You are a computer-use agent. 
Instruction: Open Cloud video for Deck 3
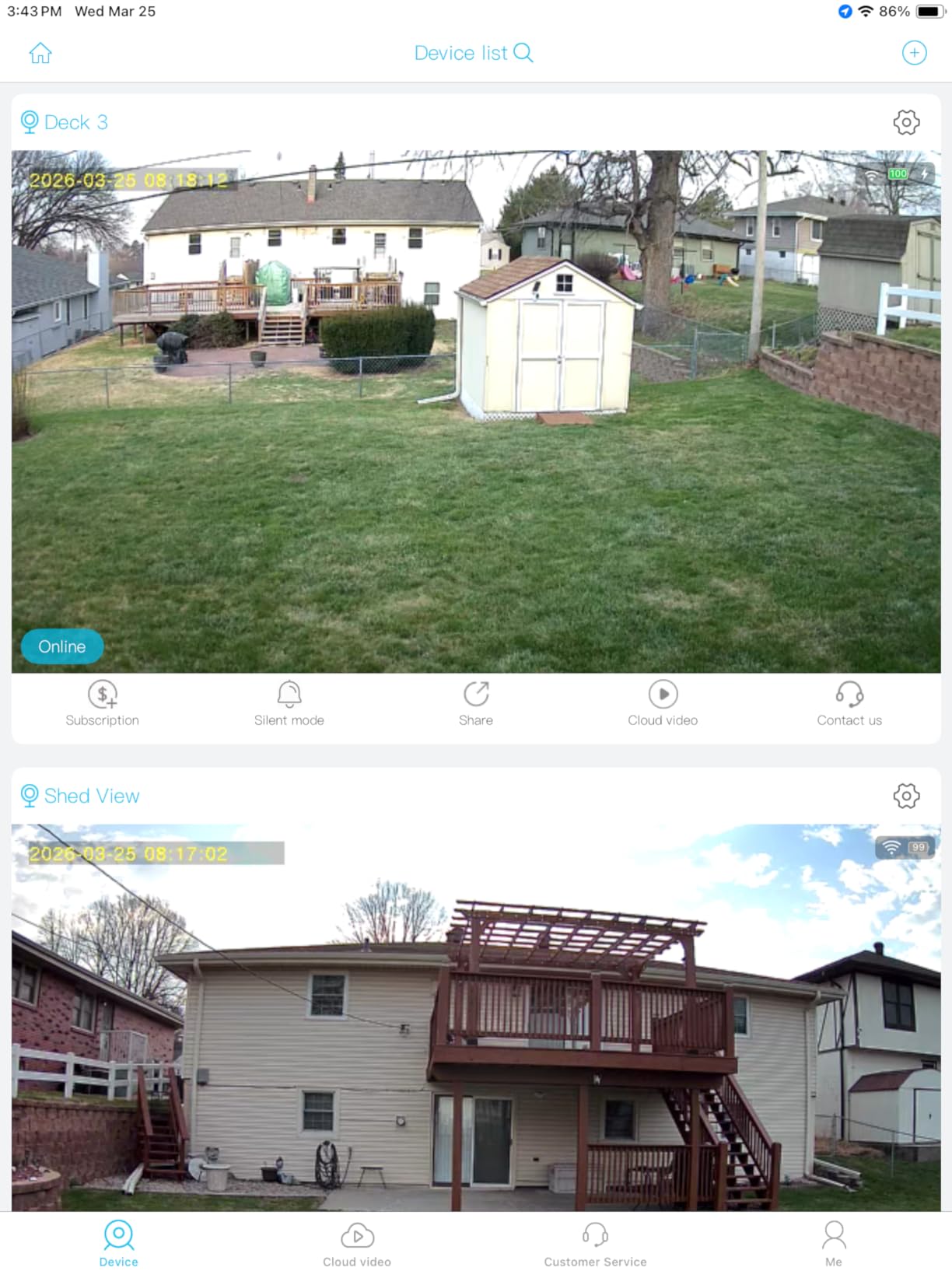point(663,703)
